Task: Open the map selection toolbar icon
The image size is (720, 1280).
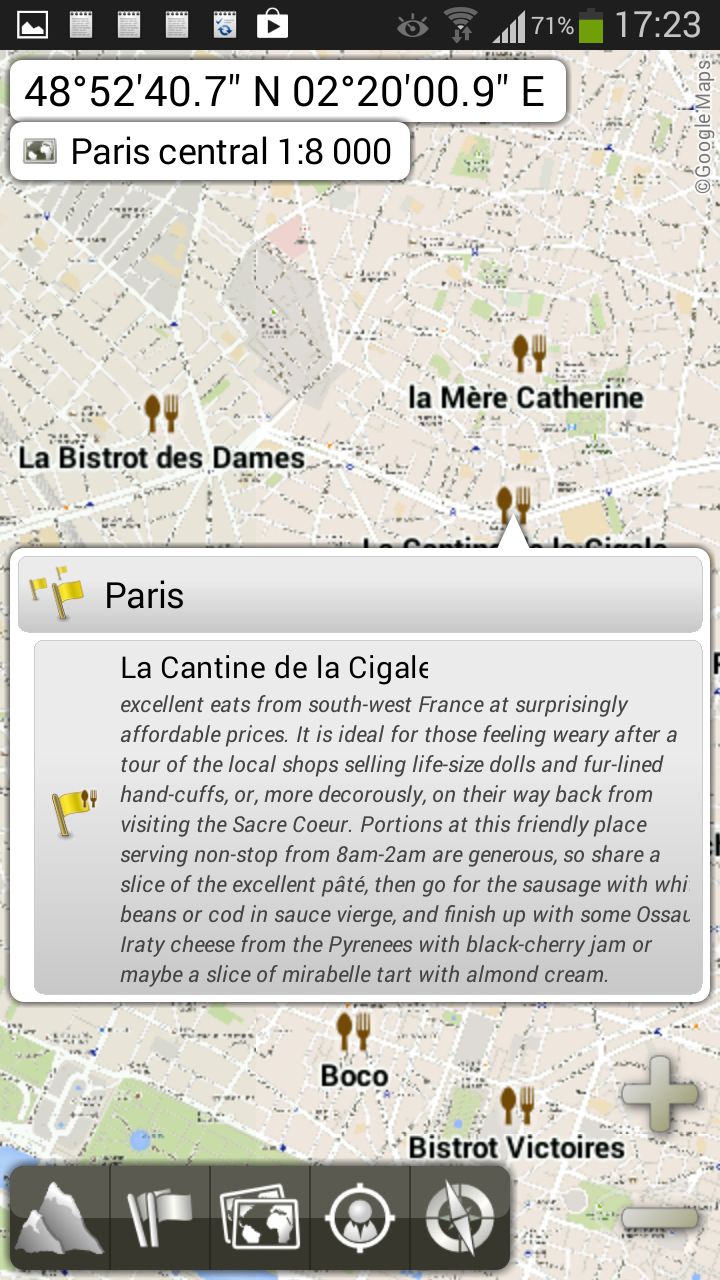Action: tap(260, 1218)
